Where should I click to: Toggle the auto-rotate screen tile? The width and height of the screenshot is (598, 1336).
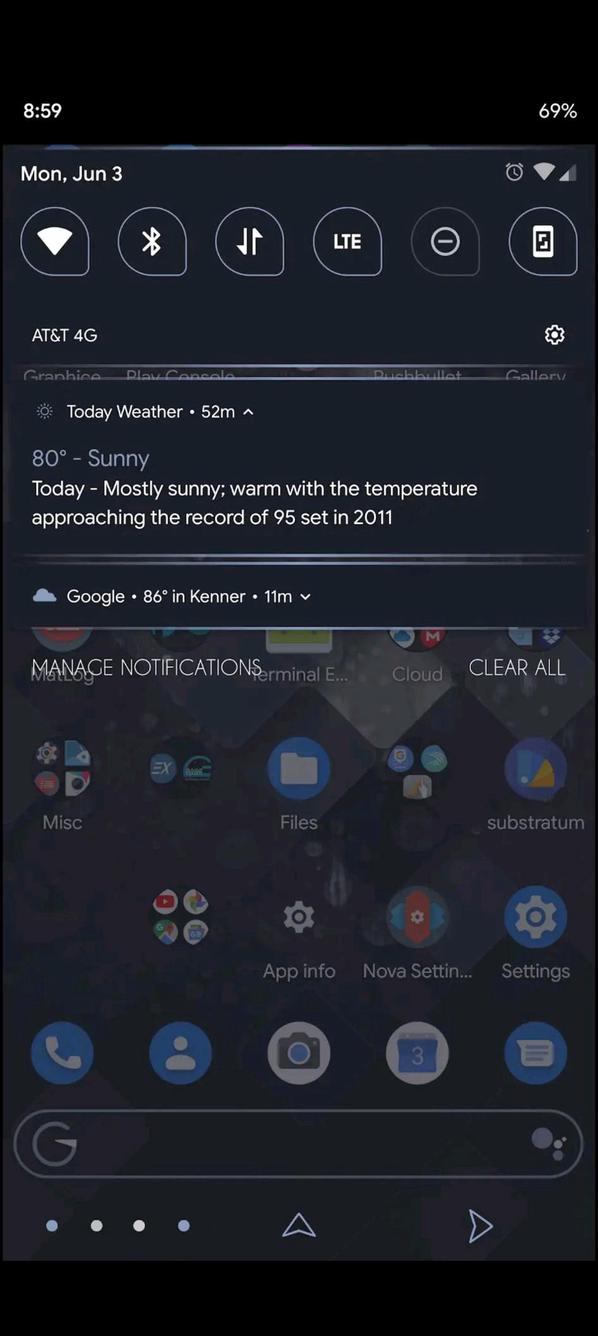coord(543,241)
